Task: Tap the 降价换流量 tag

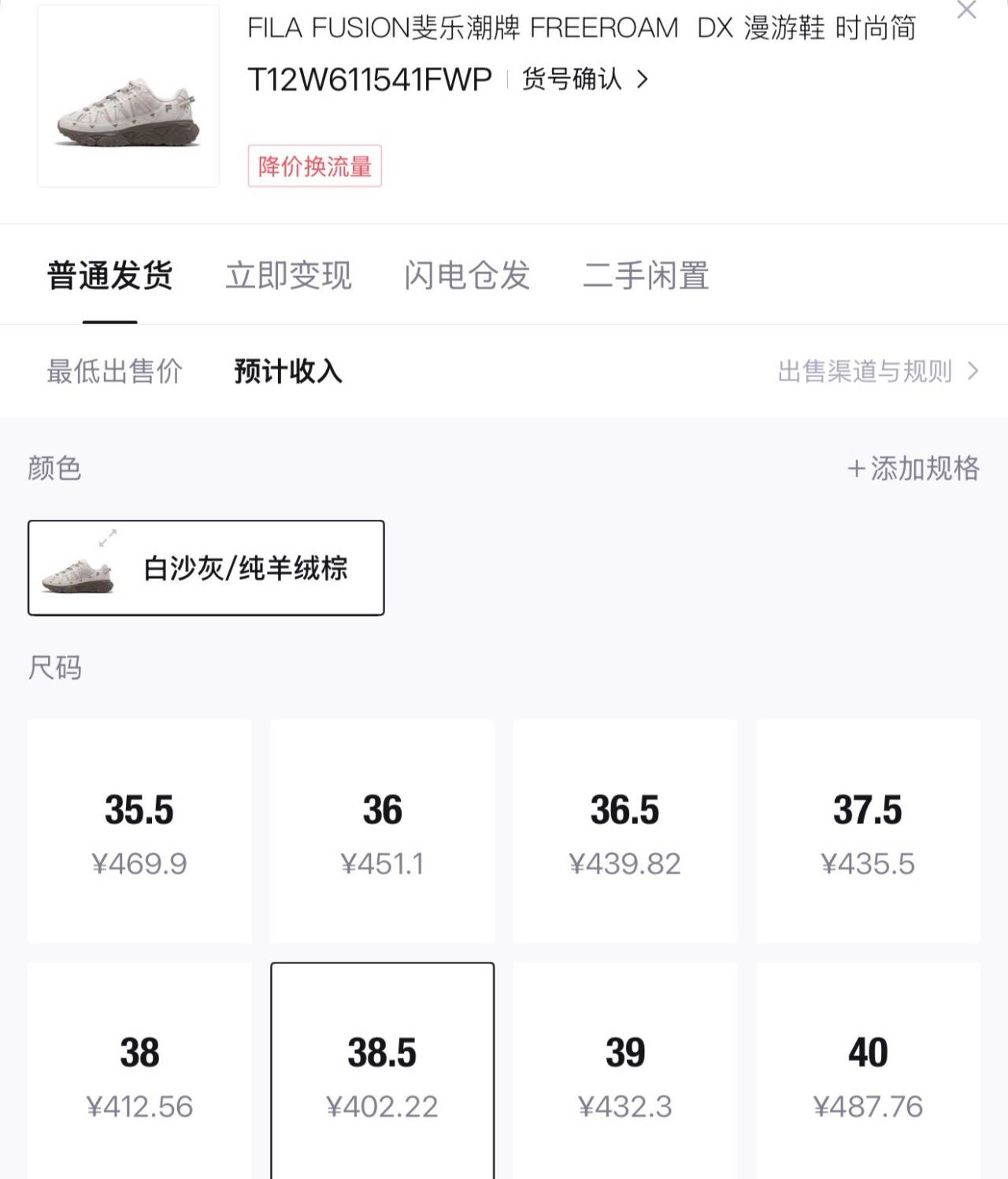Action: pos(314,166)
